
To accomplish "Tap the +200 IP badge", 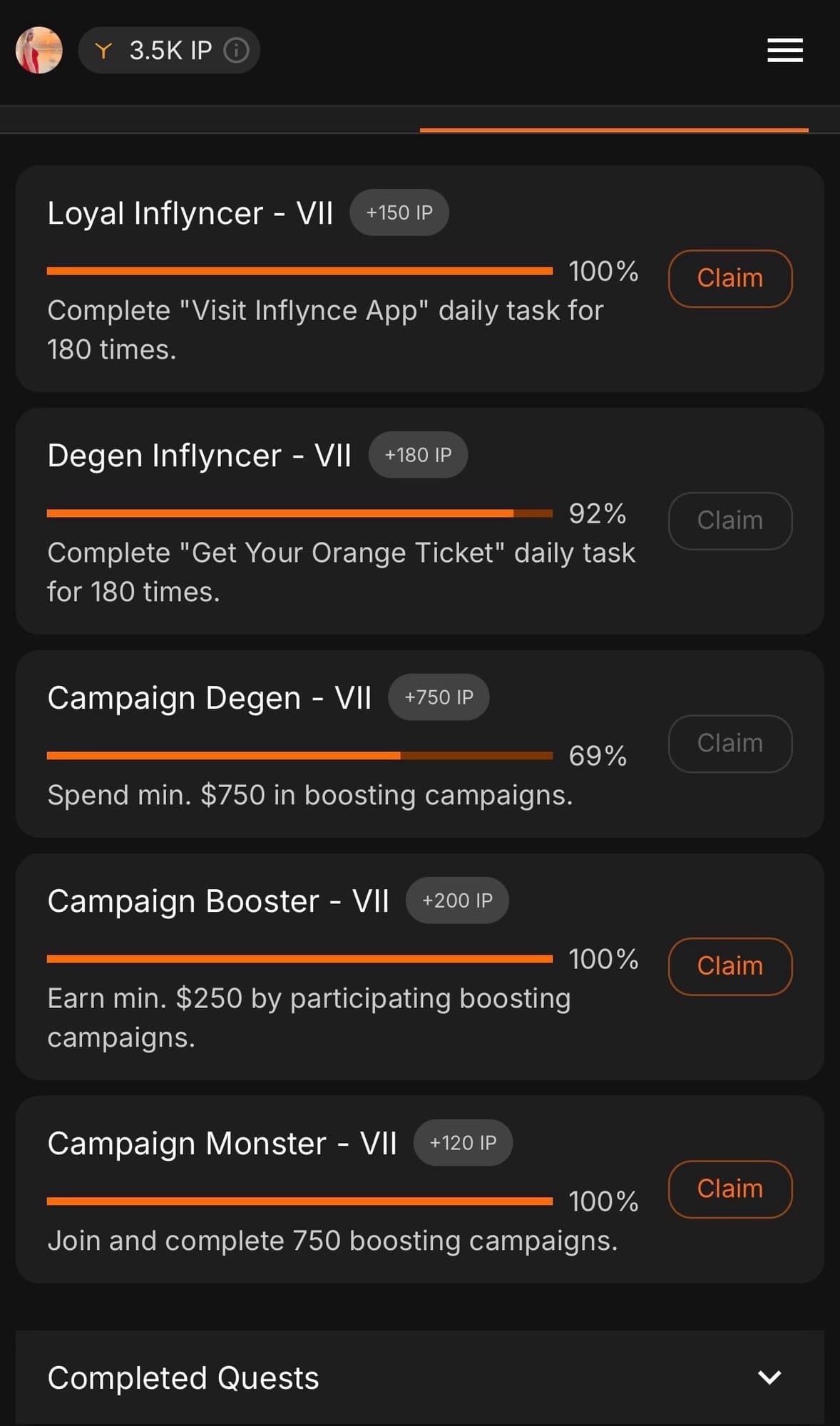I will 456,901.
